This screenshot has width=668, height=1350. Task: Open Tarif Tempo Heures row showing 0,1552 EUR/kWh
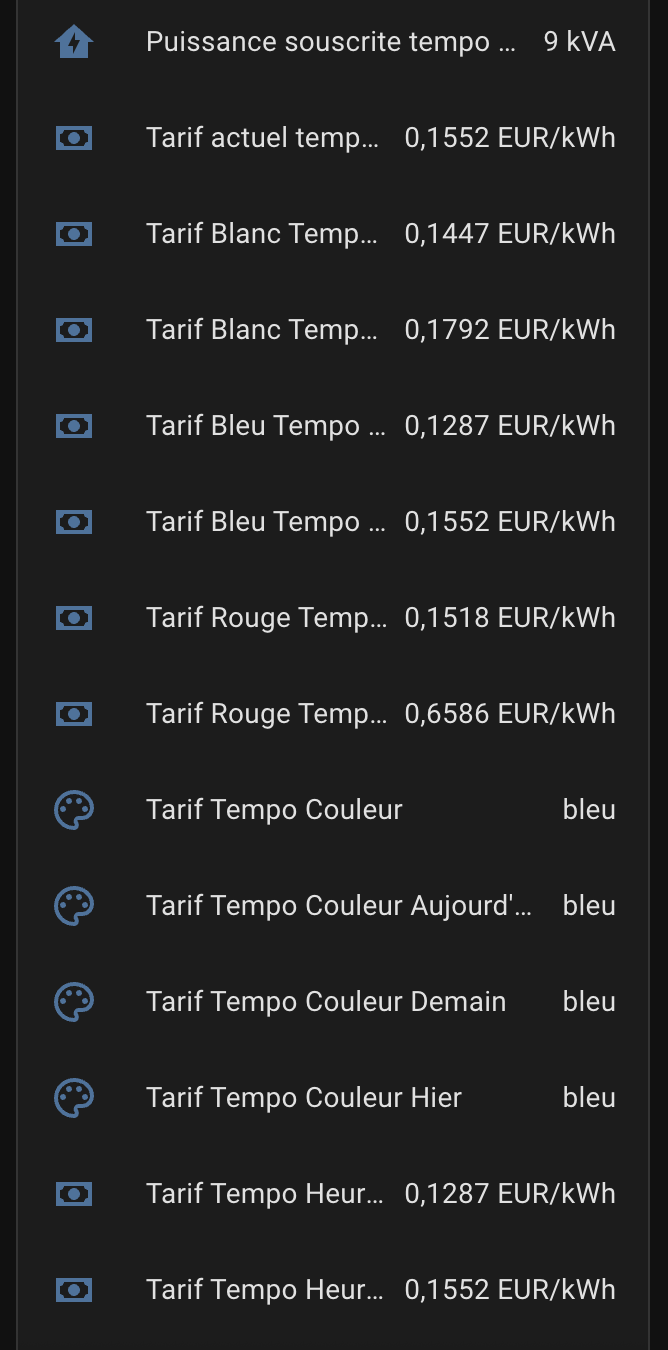[x=333, y=1290]
